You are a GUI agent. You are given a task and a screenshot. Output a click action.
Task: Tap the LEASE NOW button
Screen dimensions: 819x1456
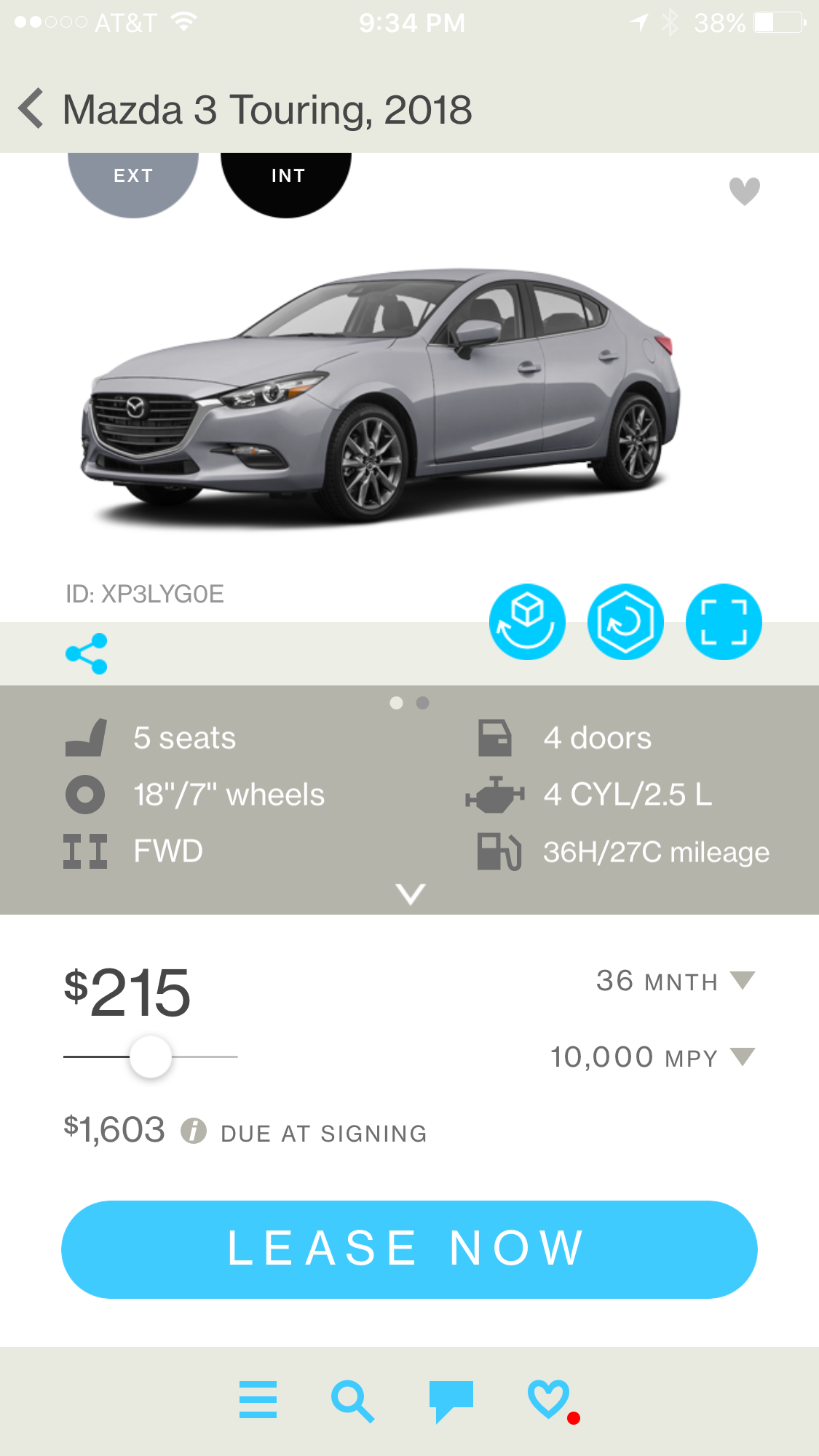point(409,1249)
